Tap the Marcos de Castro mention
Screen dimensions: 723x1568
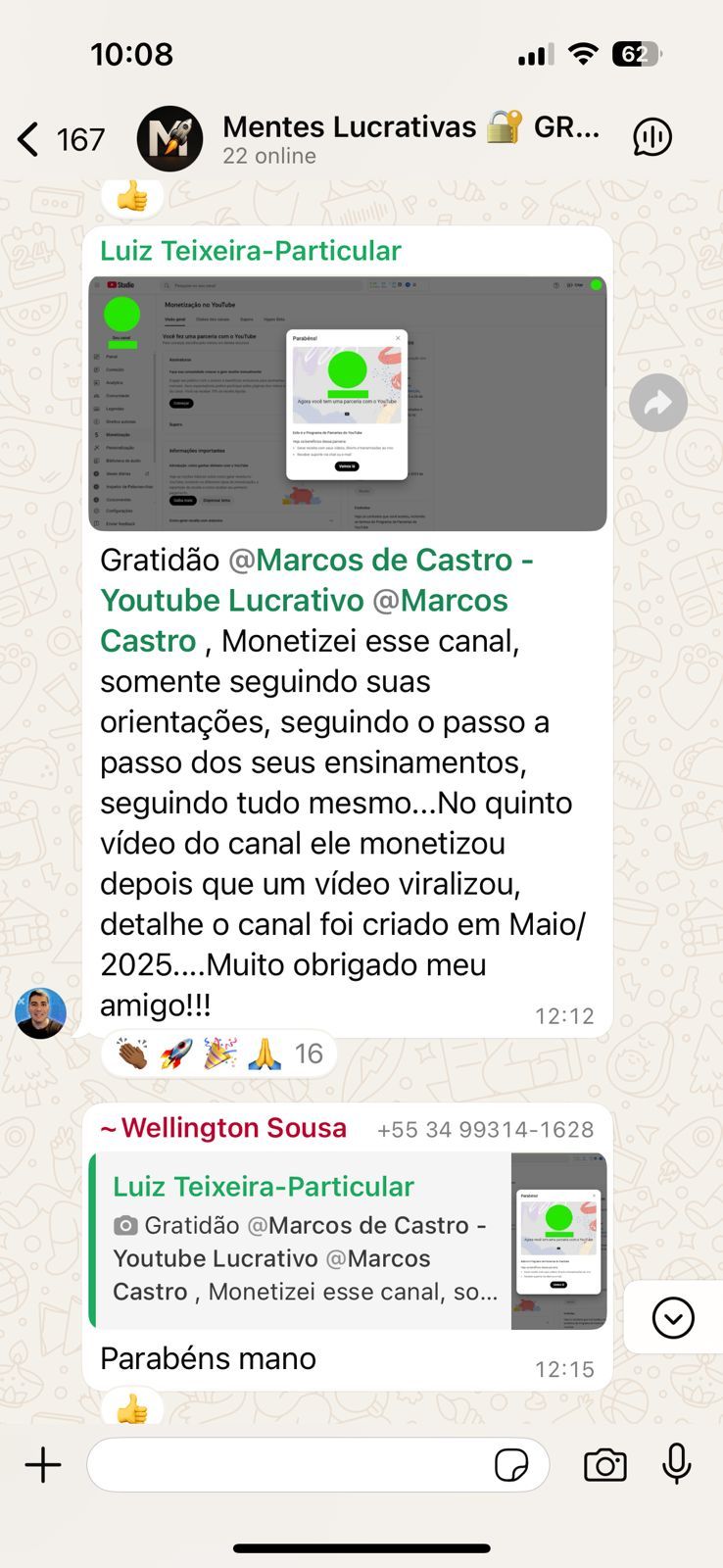[x=382, y=560]
